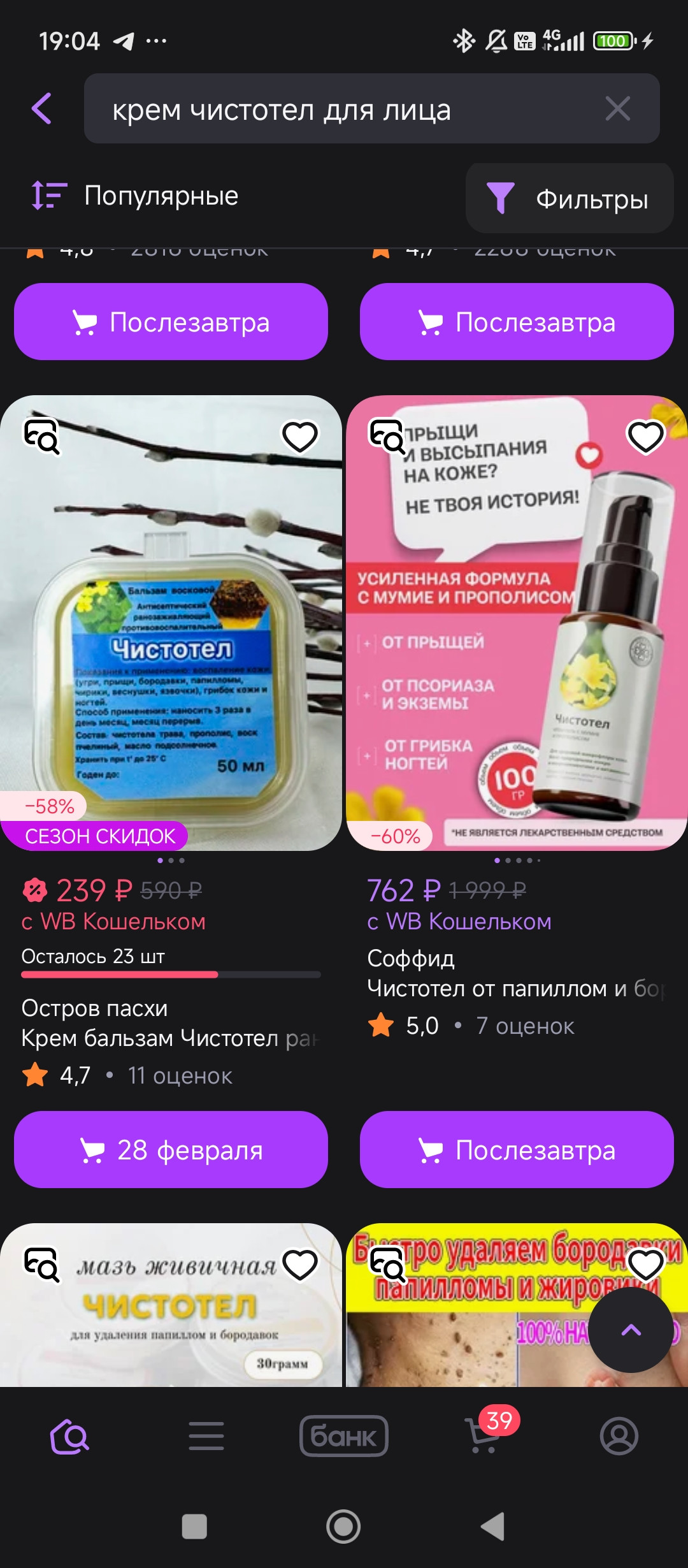Find similar items to Остров пасхи balm

pos(42,437)
